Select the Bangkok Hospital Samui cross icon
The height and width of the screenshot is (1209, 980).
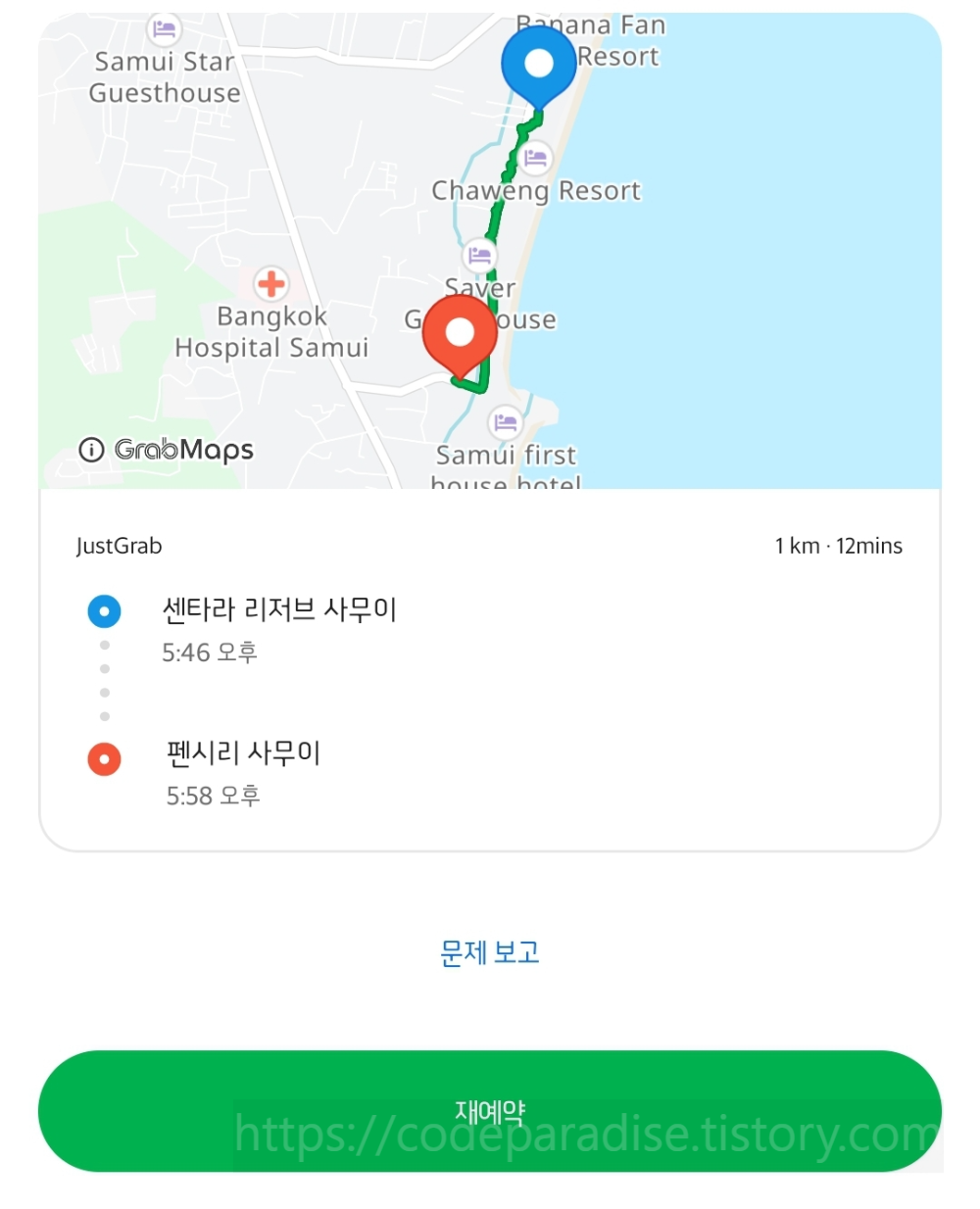coord(271,285)
